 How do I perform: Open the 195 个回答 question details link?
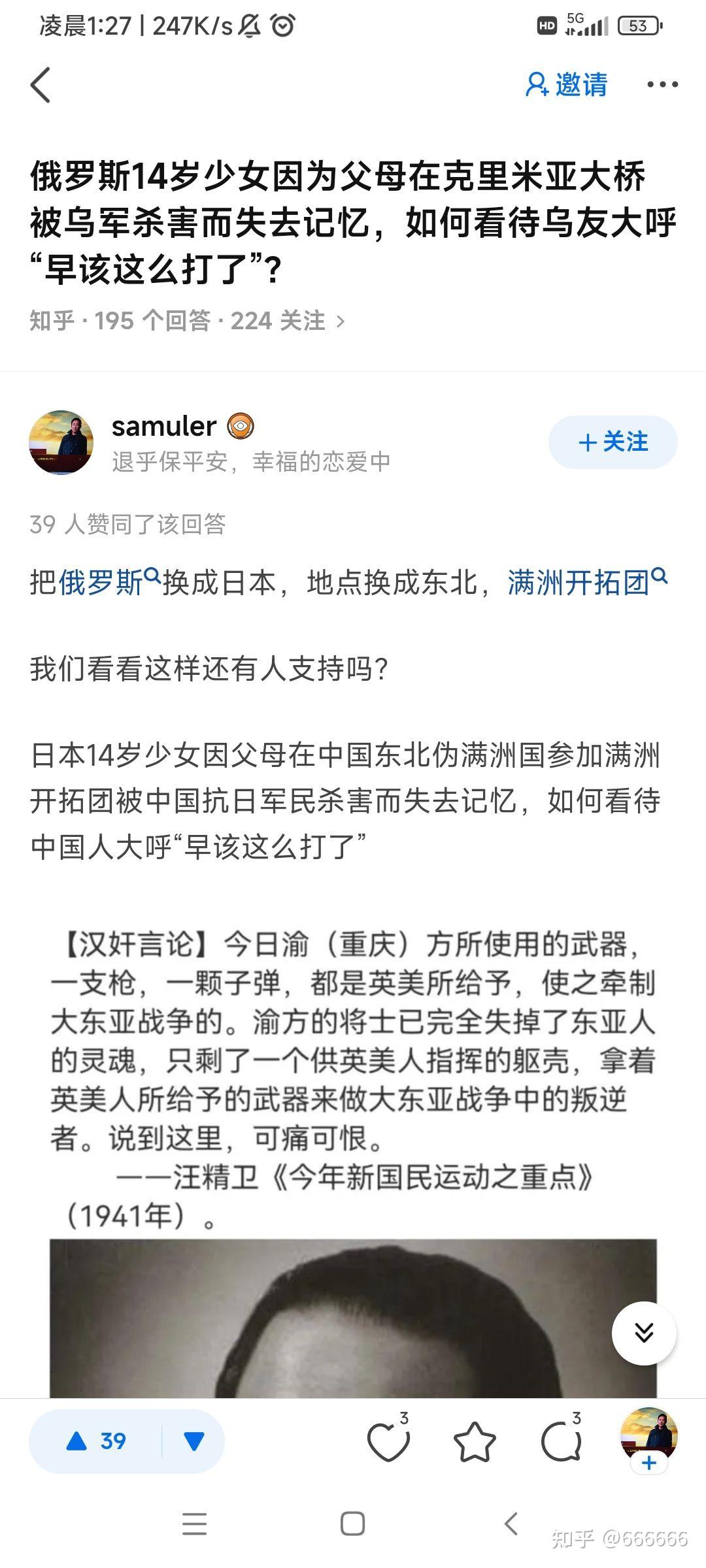pos(188,321)
